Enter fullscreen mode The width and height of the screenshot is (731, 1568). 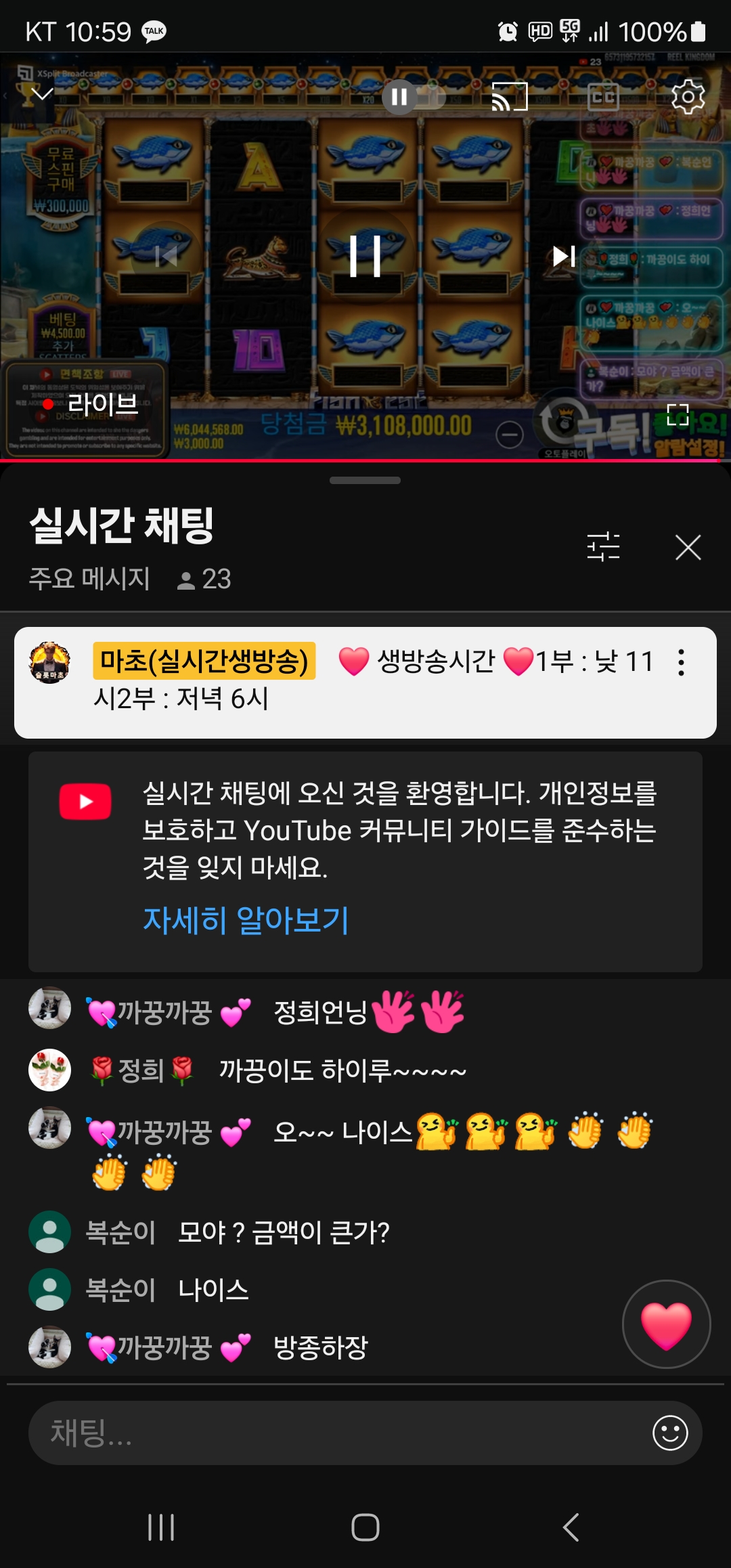(x=678, y=414)
